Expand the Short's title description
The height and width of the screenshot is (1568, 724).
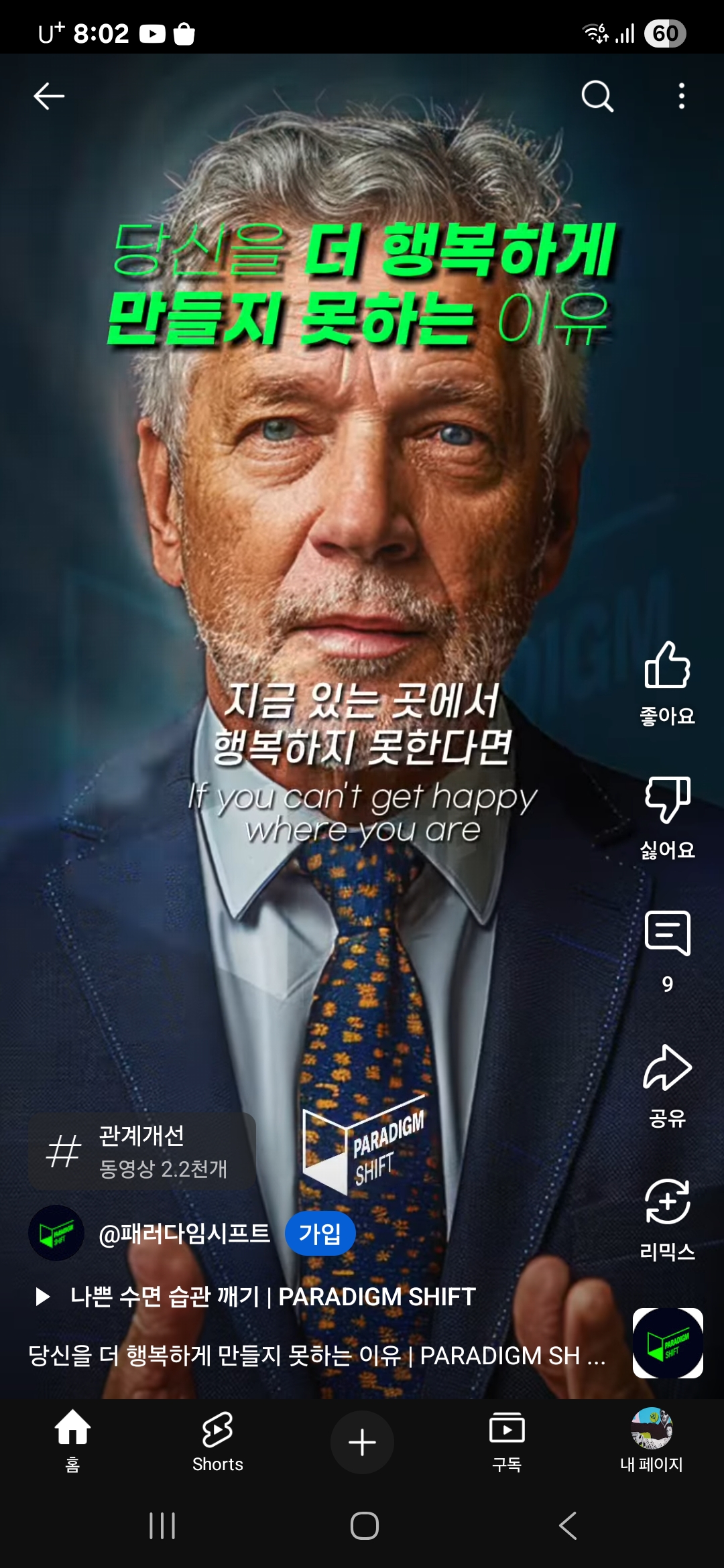coord(316,1356)
